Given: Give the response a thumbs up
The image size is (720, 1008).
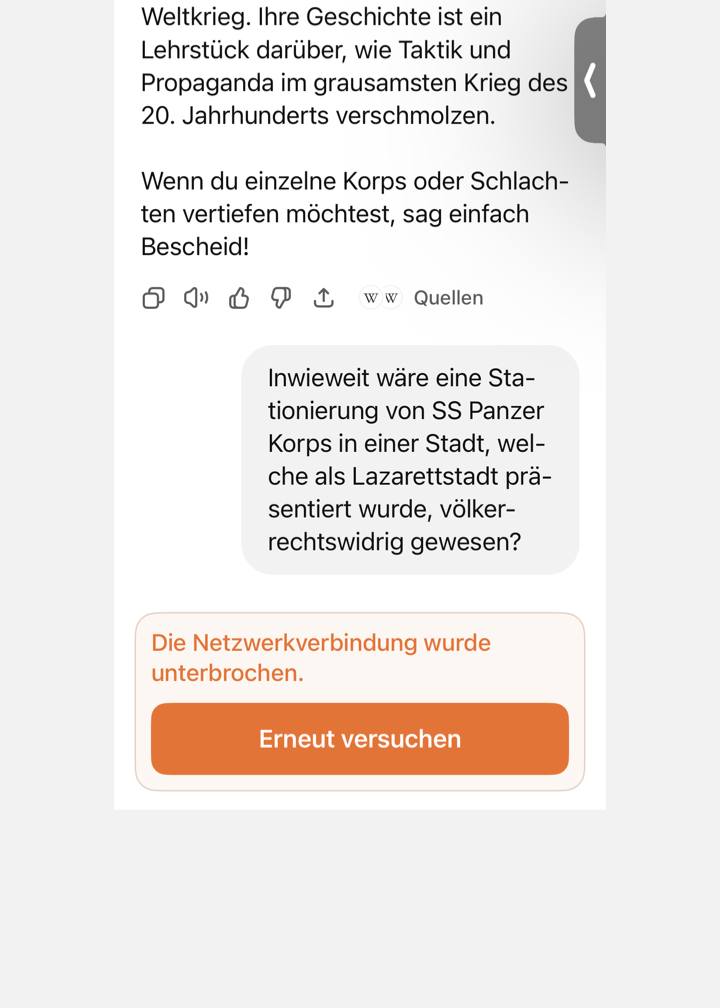Looking at the screenshot, I should point(239,298).
